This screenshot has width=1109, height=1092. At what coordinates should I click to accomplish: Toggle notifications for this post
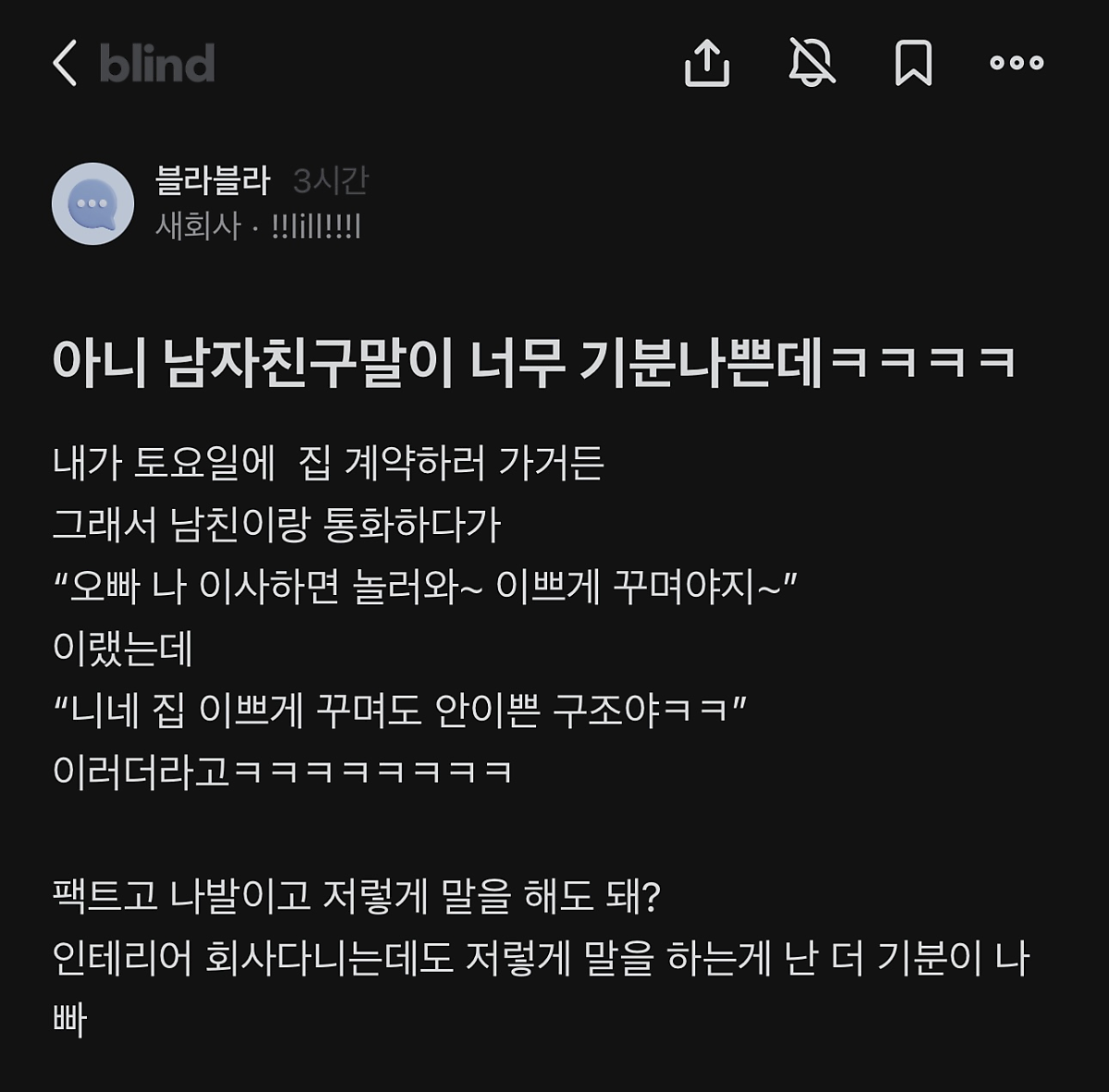[811, 63]
